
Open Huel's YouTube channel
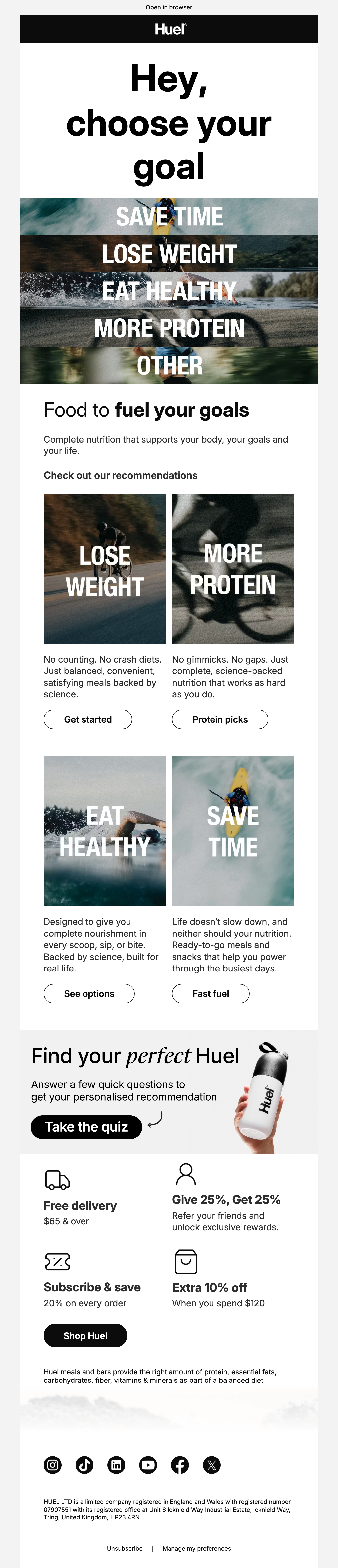148,1464
